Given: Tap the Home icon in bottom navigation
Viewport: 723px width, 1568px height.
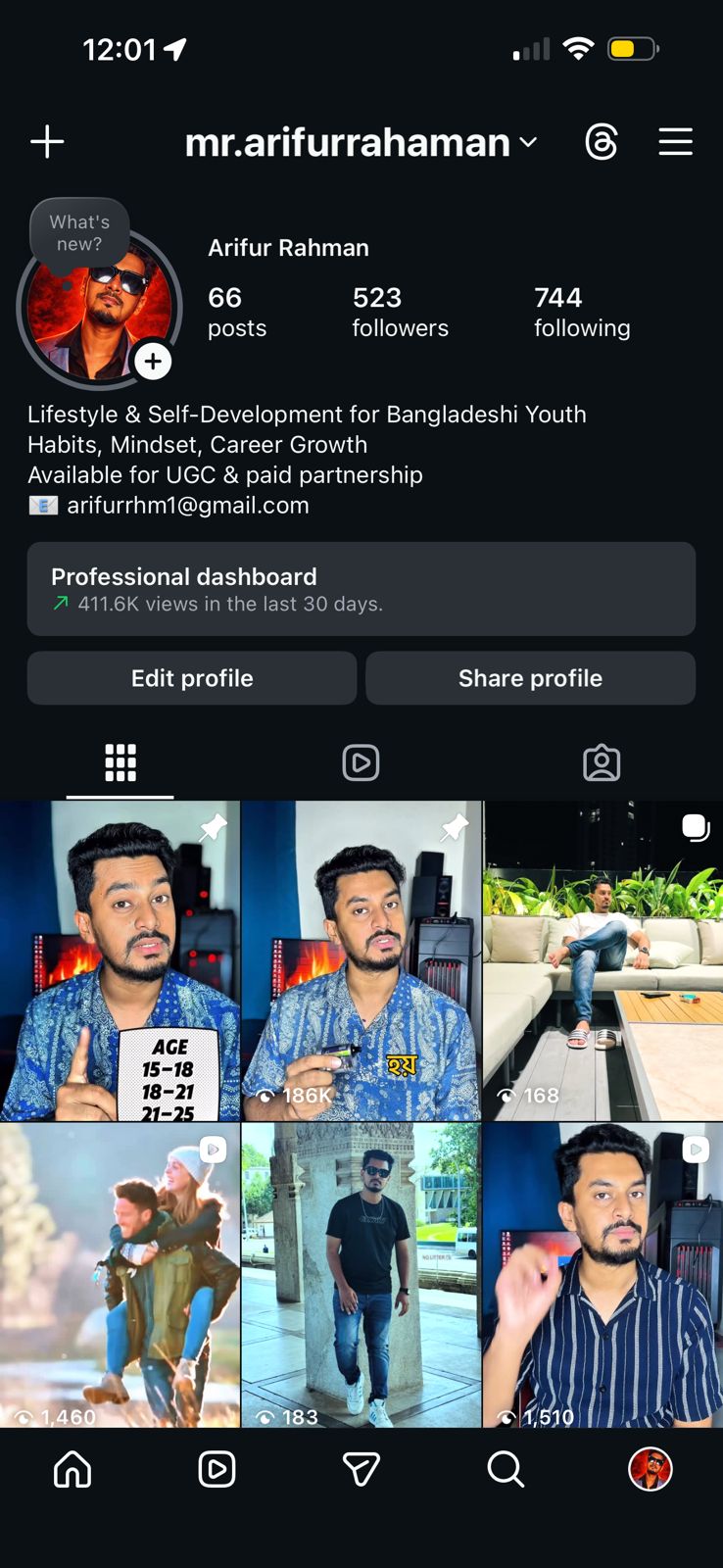Looking at the screenshot, I should coord(72,1469).
